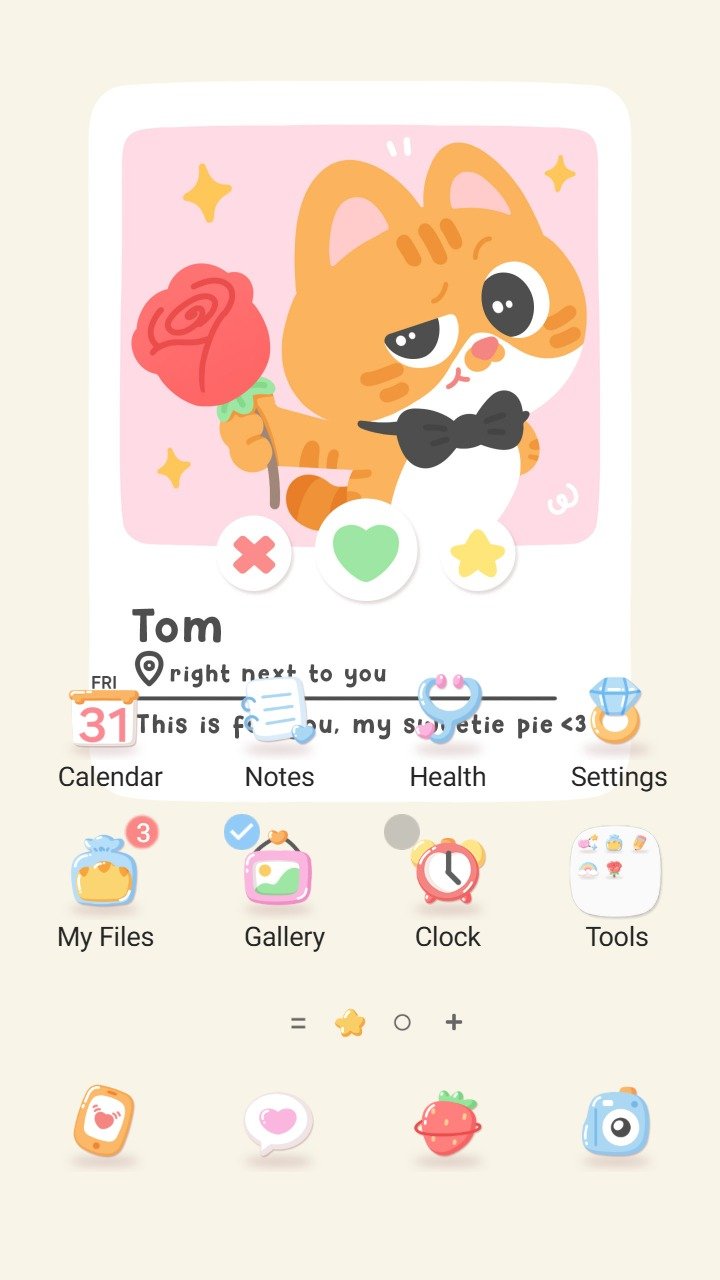Open Settings from the home screen
Viewport: 720px width, 1280px height.
pos(616,714)
